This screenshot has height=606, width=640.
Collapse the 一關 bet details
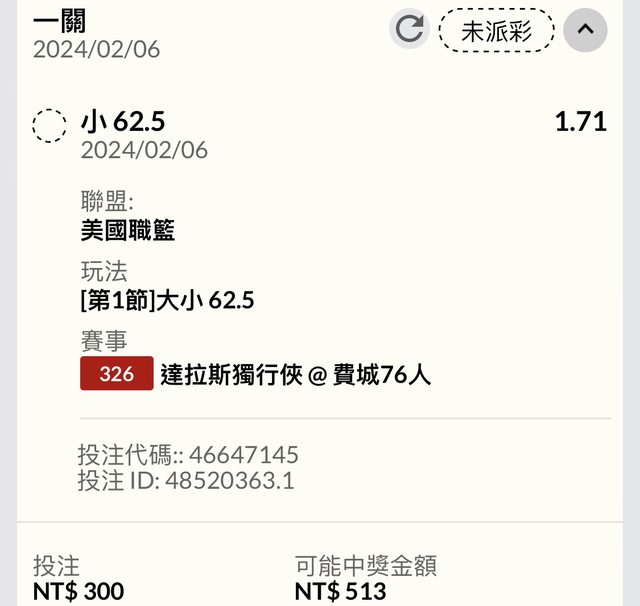coord(585,30)
